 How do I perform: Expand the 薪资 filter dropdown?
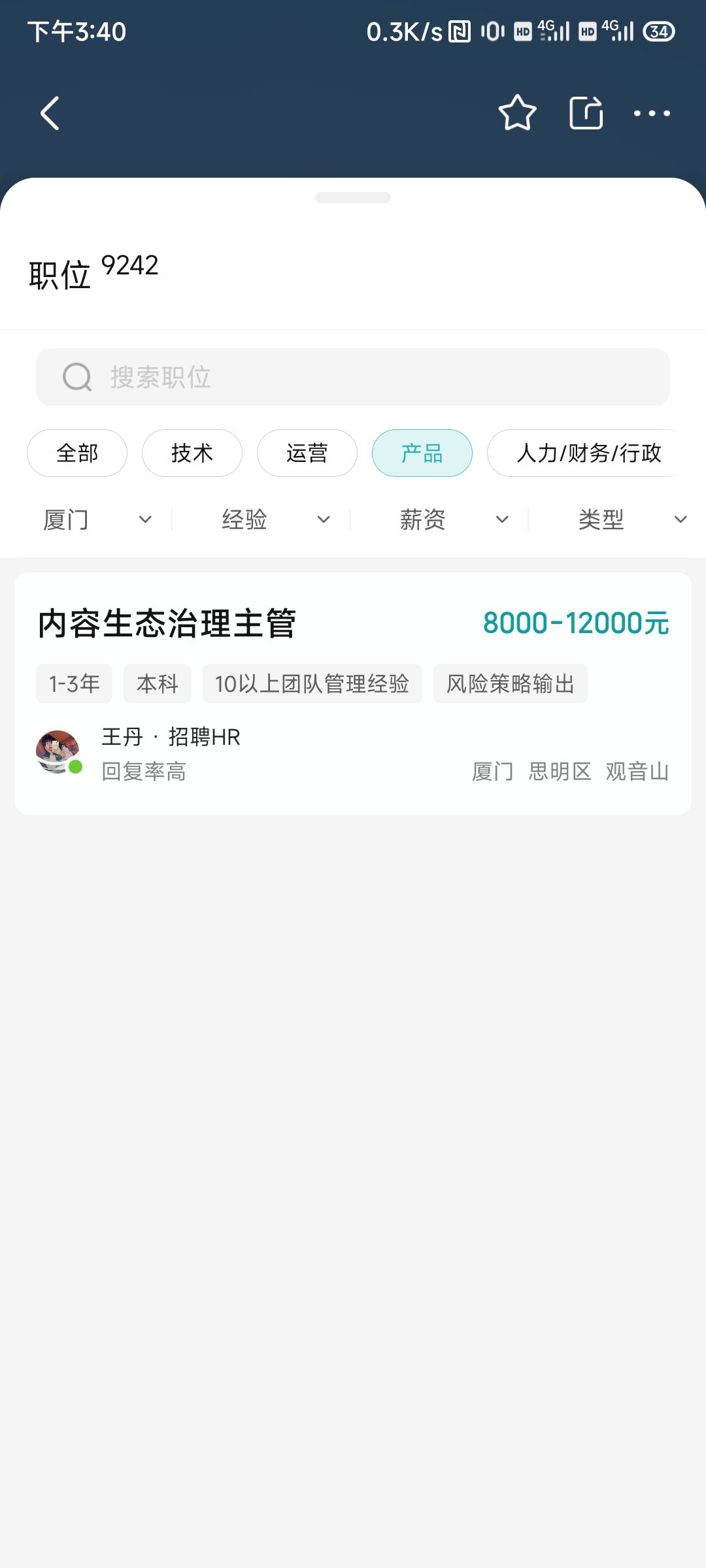pos(454,519)
